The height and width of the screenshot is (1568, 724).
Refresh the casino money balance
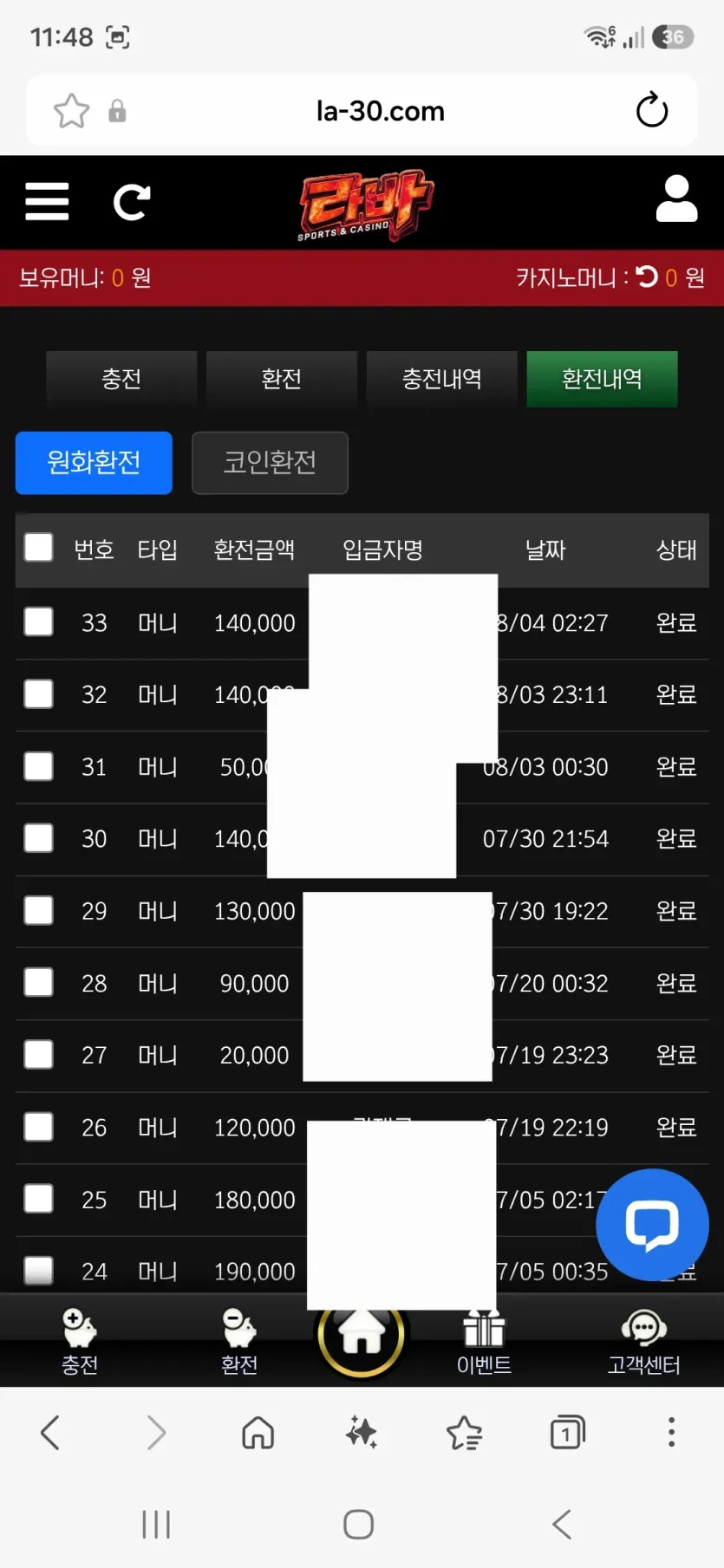pyautogui.click(x=647, y=277)
